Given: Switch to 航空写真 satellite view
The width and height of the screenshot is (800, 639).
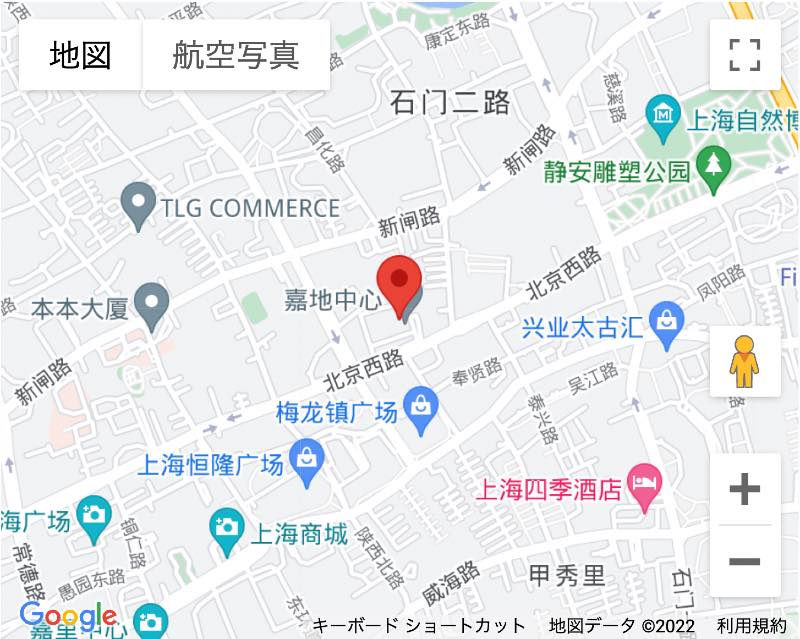Looking at the screenshot, I should tap(236, 55).
